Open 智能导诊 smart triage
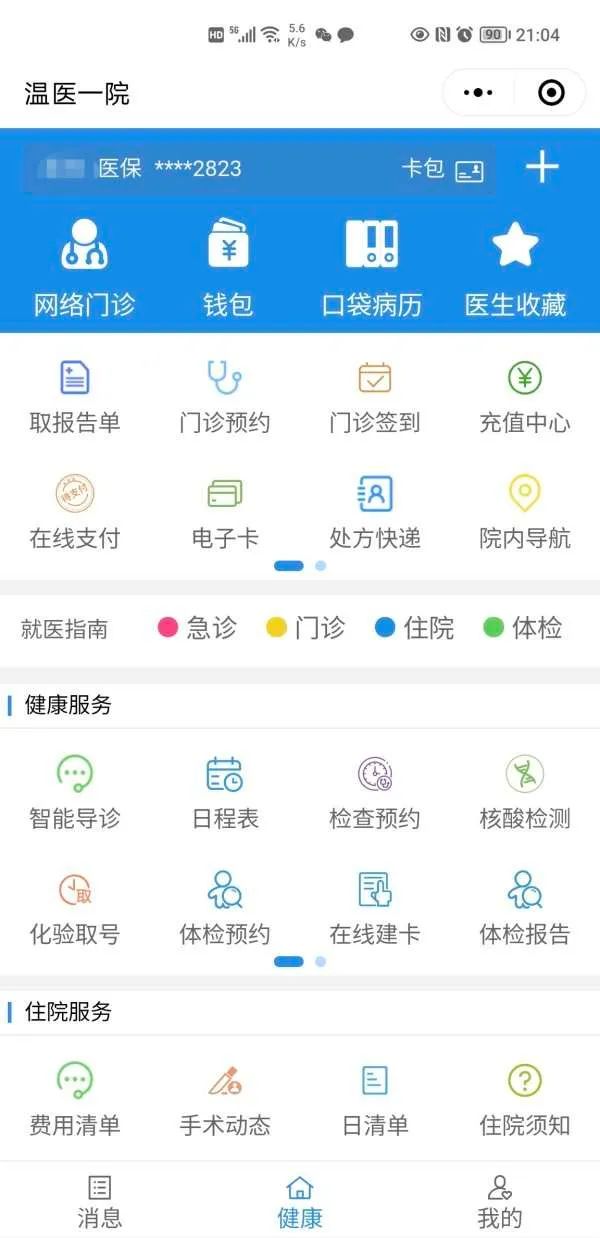The height and width of the screenshot is (1238, 600). tap(75, 794)
